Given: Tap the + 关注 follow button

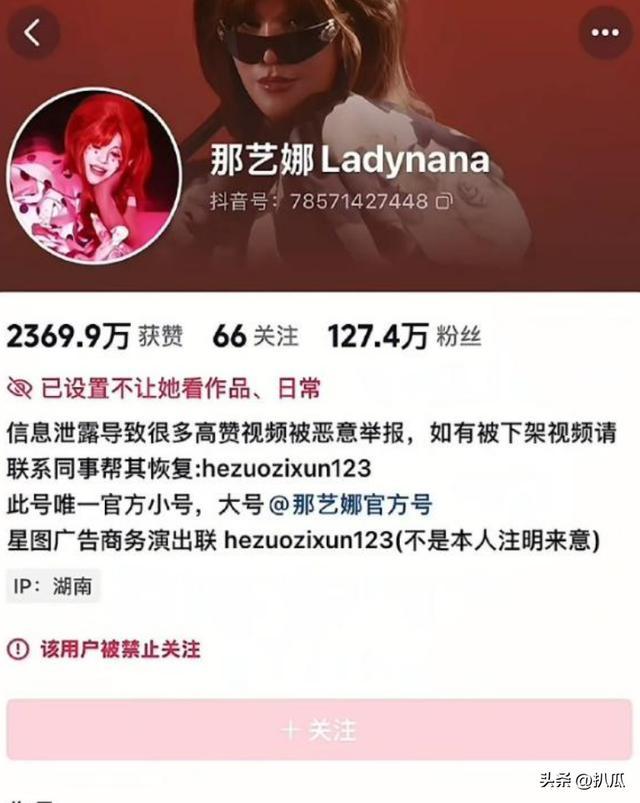Looking at the screenshot, I should tap(319, 730).
